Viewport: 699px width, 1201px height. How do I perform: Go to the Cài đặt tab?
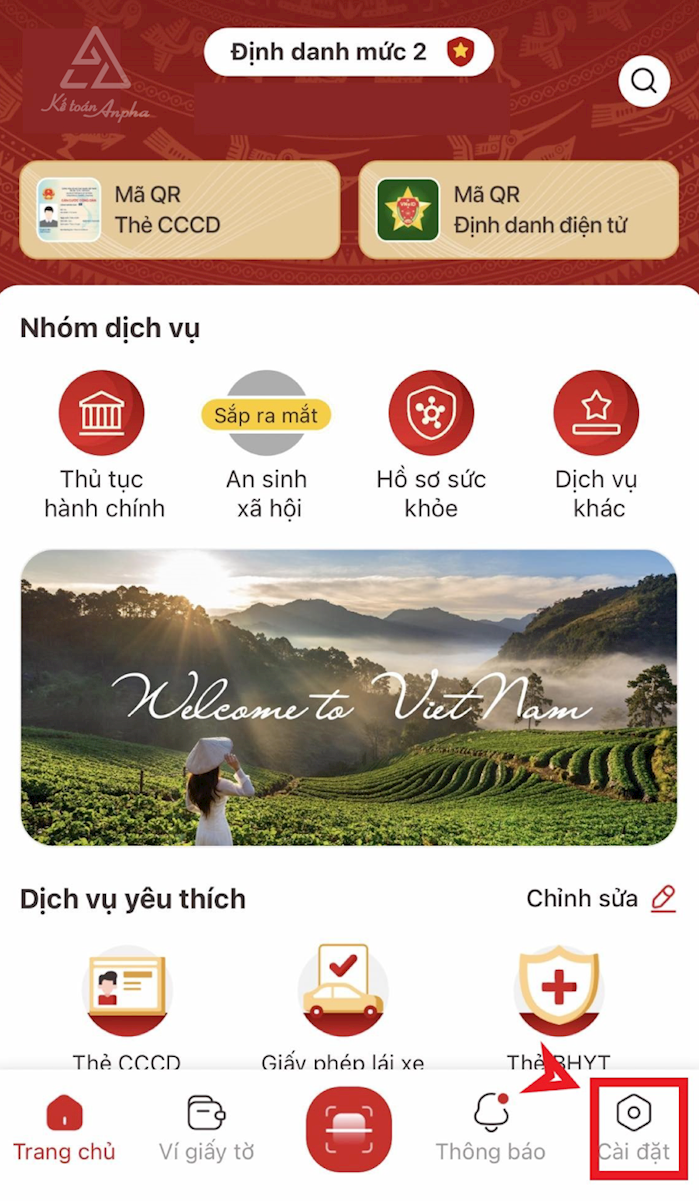[634, 1130]
